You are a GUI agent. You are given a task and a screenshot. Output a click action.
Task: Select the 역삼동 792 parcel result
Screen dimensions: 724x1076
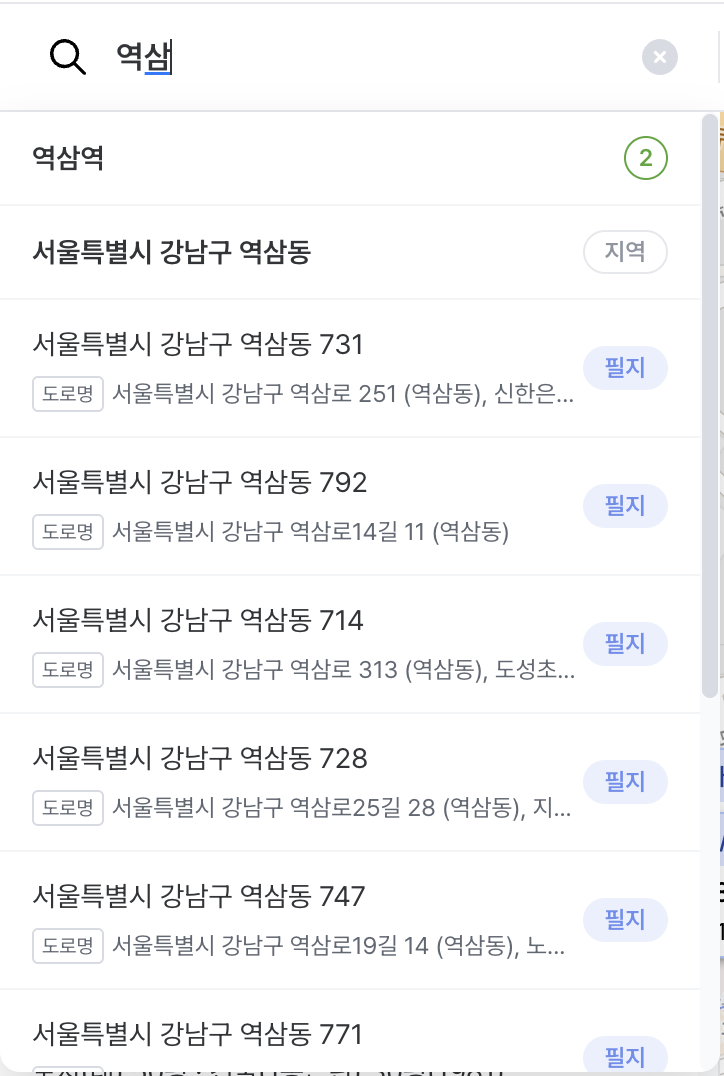[300, 505]
